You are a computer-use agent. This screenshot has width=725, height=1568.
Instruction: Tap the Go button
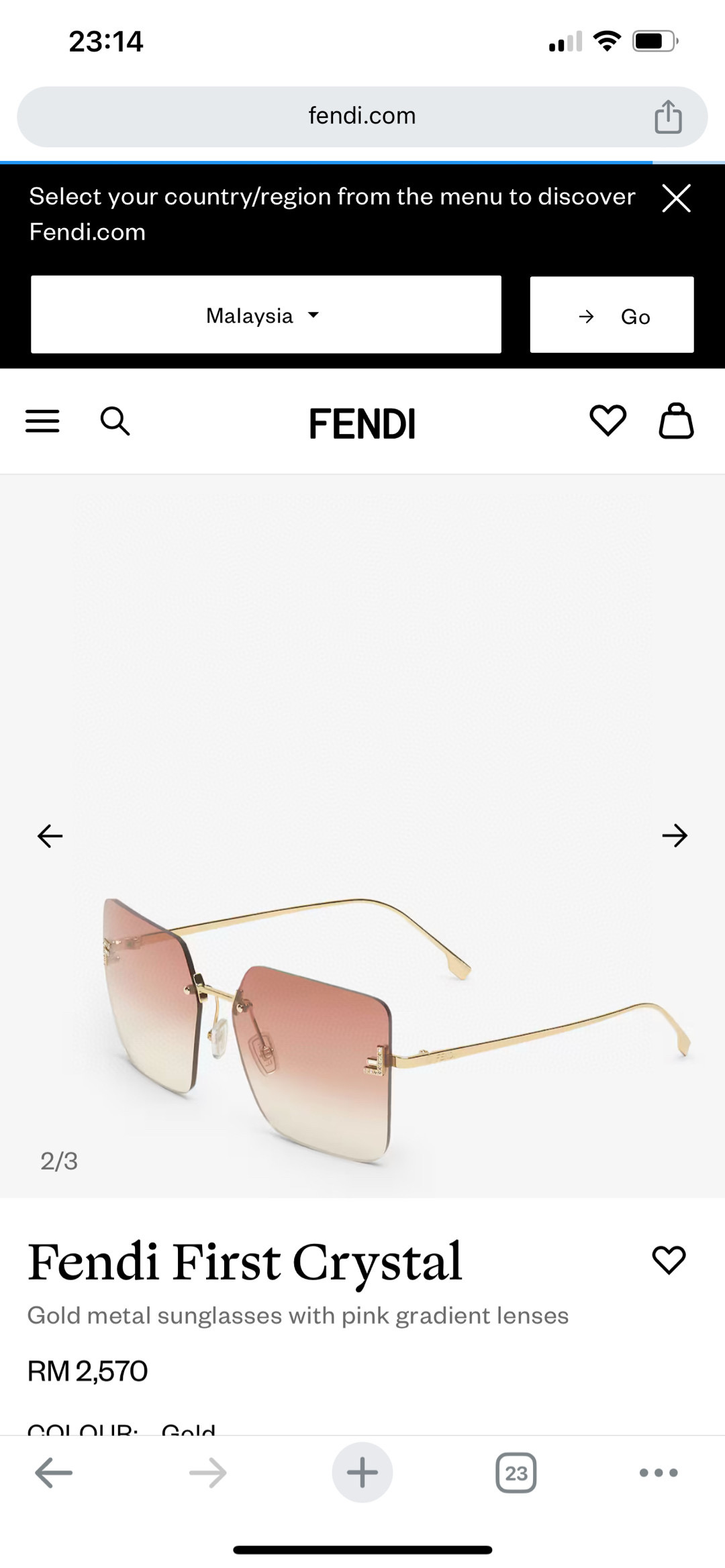pos(612,315)
